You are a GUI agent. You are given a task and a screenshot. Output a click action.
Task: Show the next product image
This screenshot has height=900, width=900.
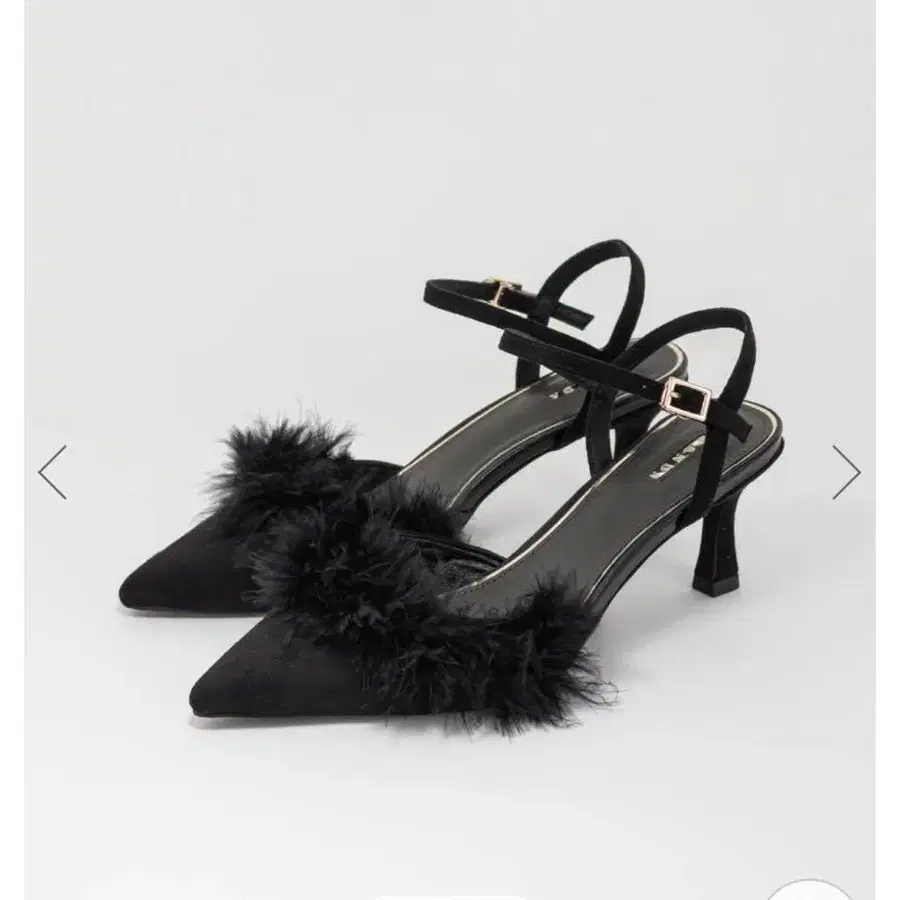coord(845,472)
